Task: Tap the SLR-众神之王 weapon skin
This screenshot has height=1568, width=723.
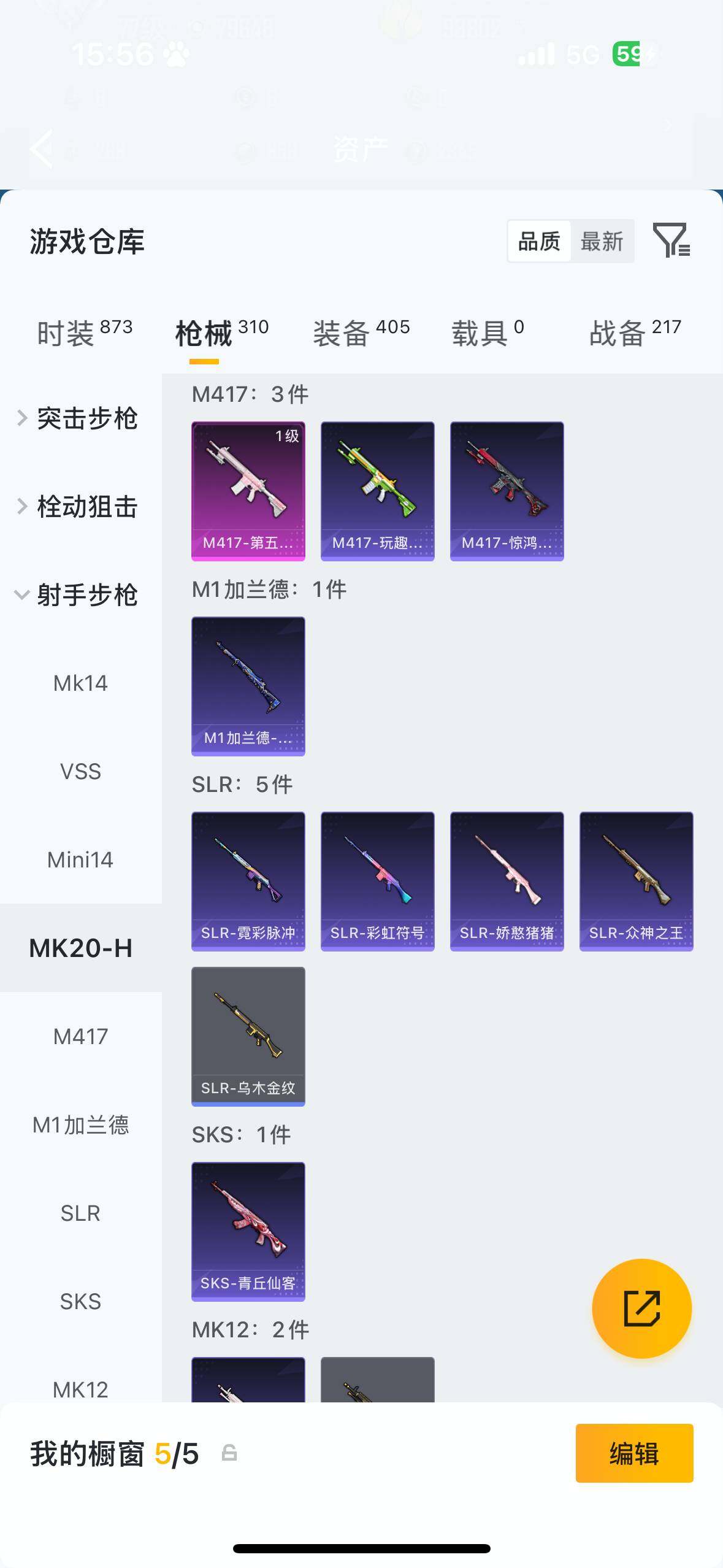Action: (637, 882)
